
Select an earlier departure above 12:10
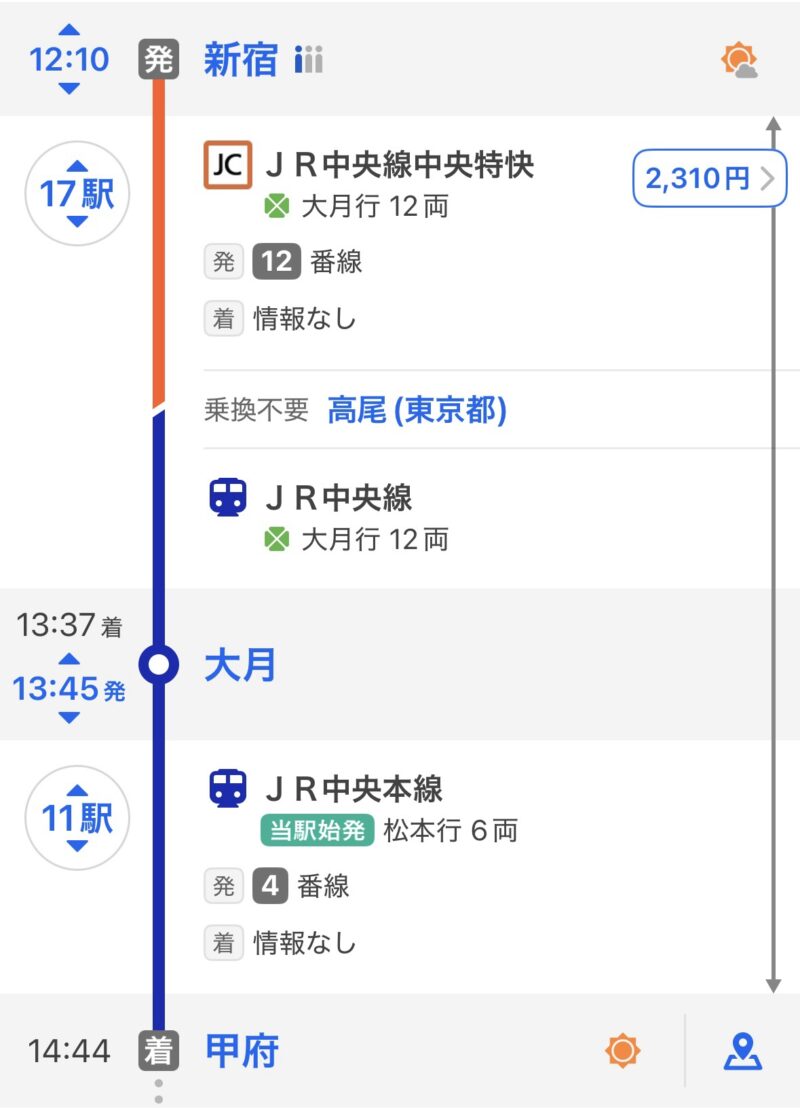[68, 30]
